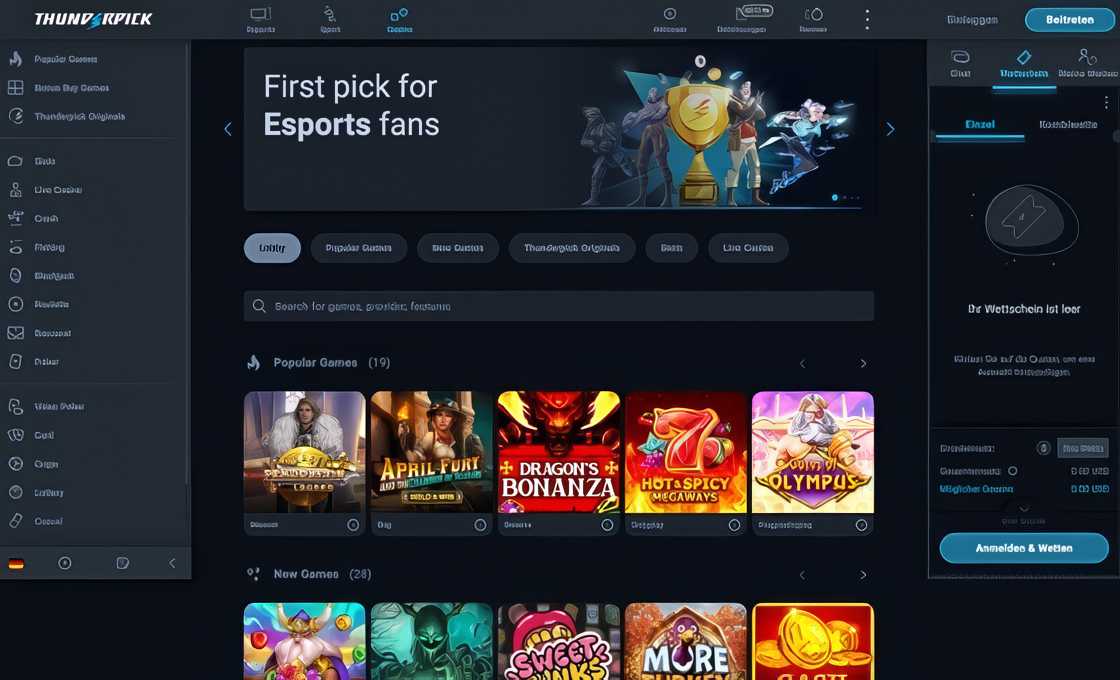Select the Lobby filter chip
Image resolution: width=1120 pixels, height=680 pixels.
[272, 248]
